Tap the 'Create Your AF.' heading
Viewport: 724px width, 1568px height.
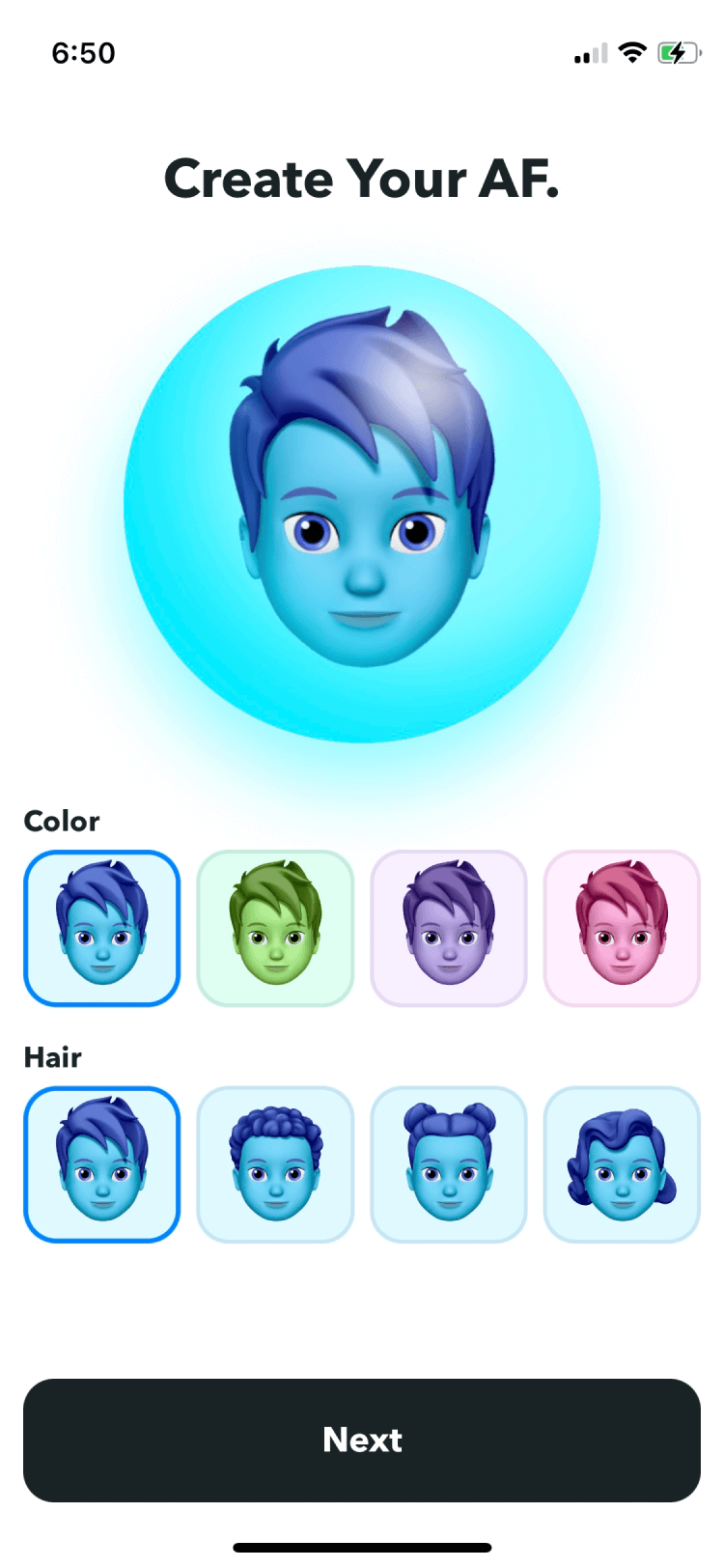(x=362, y=179)
